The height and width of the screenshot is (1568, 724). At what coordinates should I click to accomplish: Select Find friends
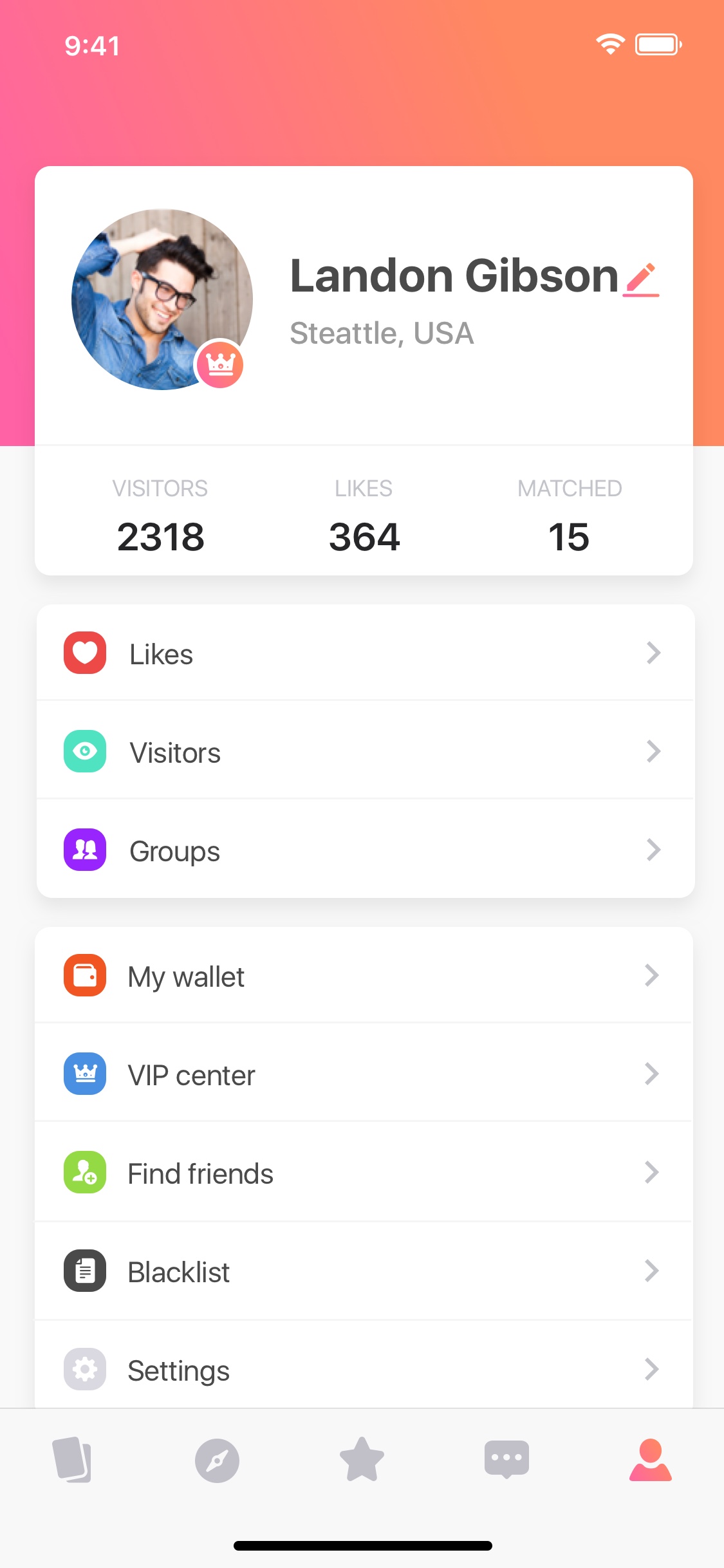coord(364,1172)
